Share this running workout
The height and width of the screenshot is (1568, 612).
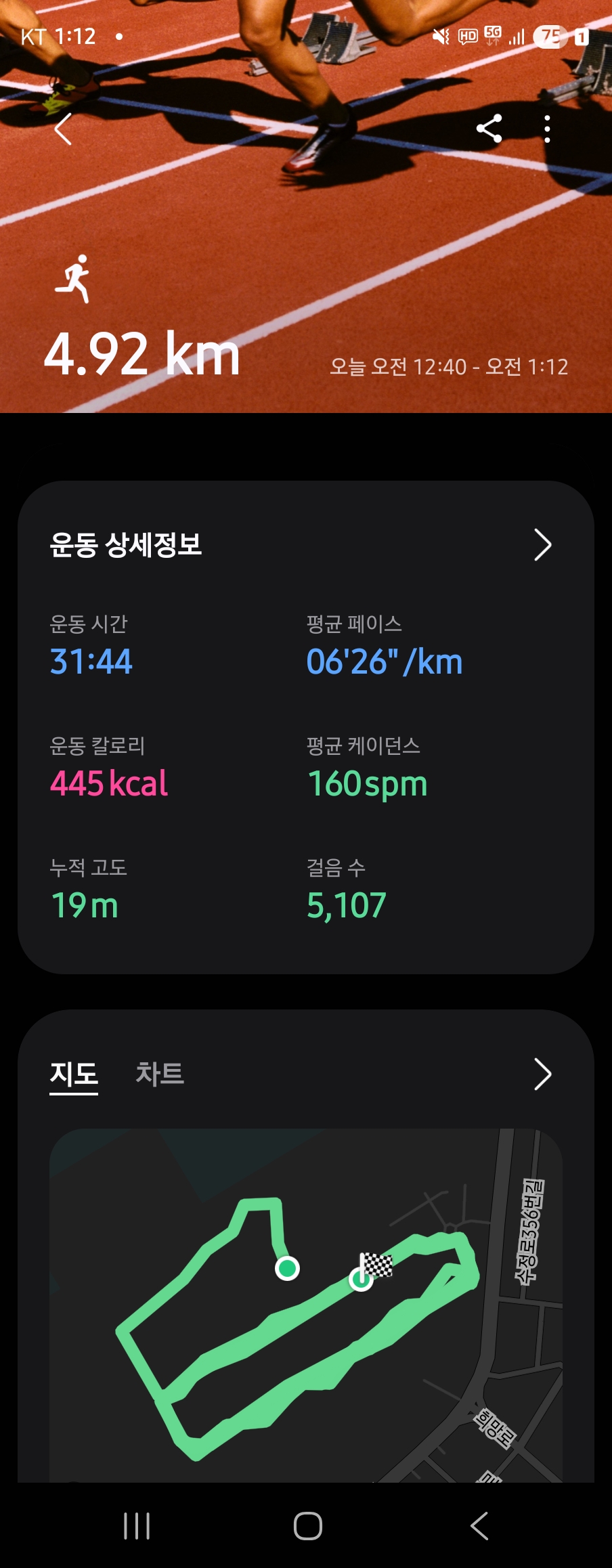click(x=489, y=129)
